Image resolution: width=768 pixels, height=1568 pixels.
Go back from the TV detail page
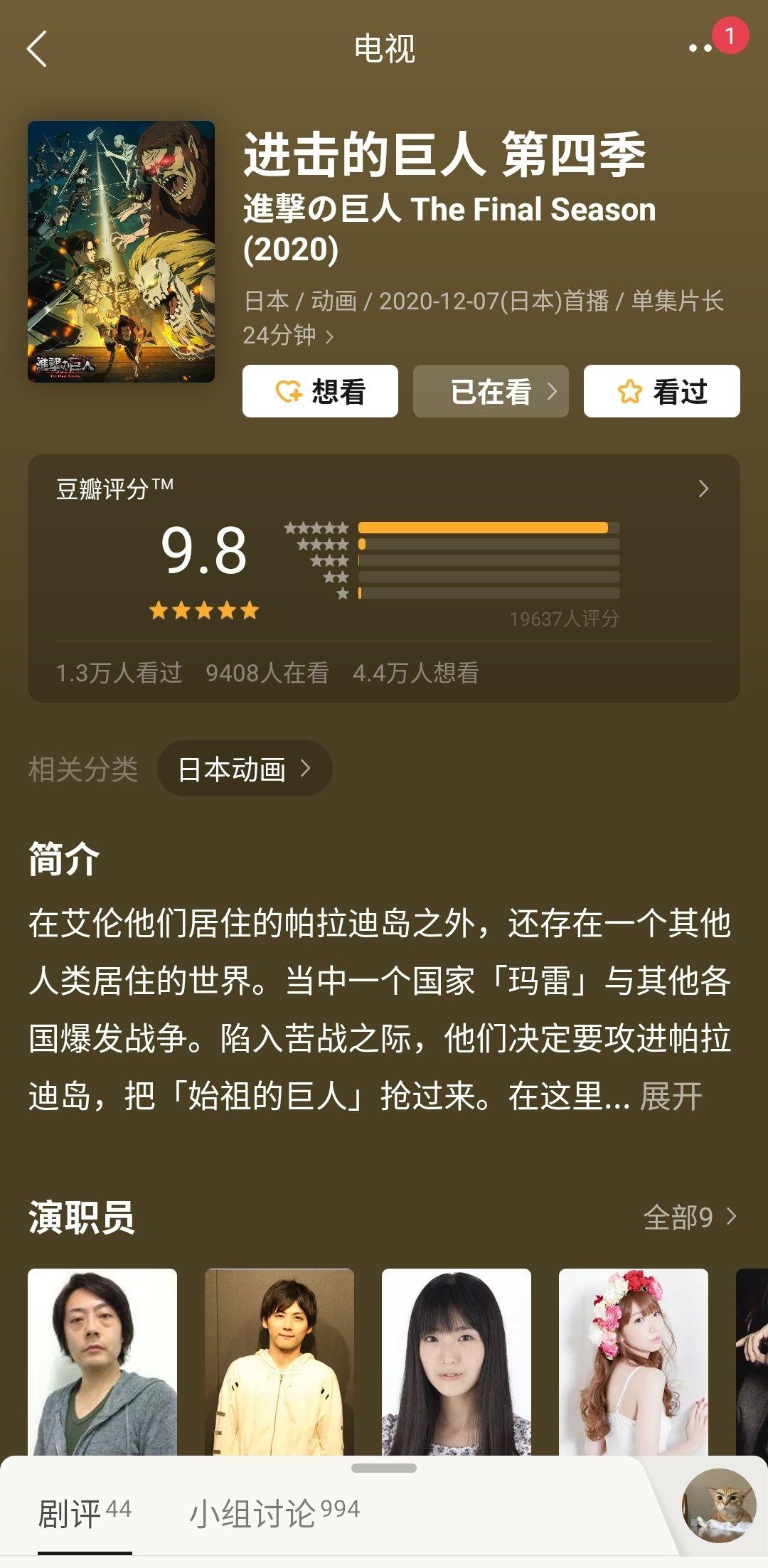tap(37, 49)
